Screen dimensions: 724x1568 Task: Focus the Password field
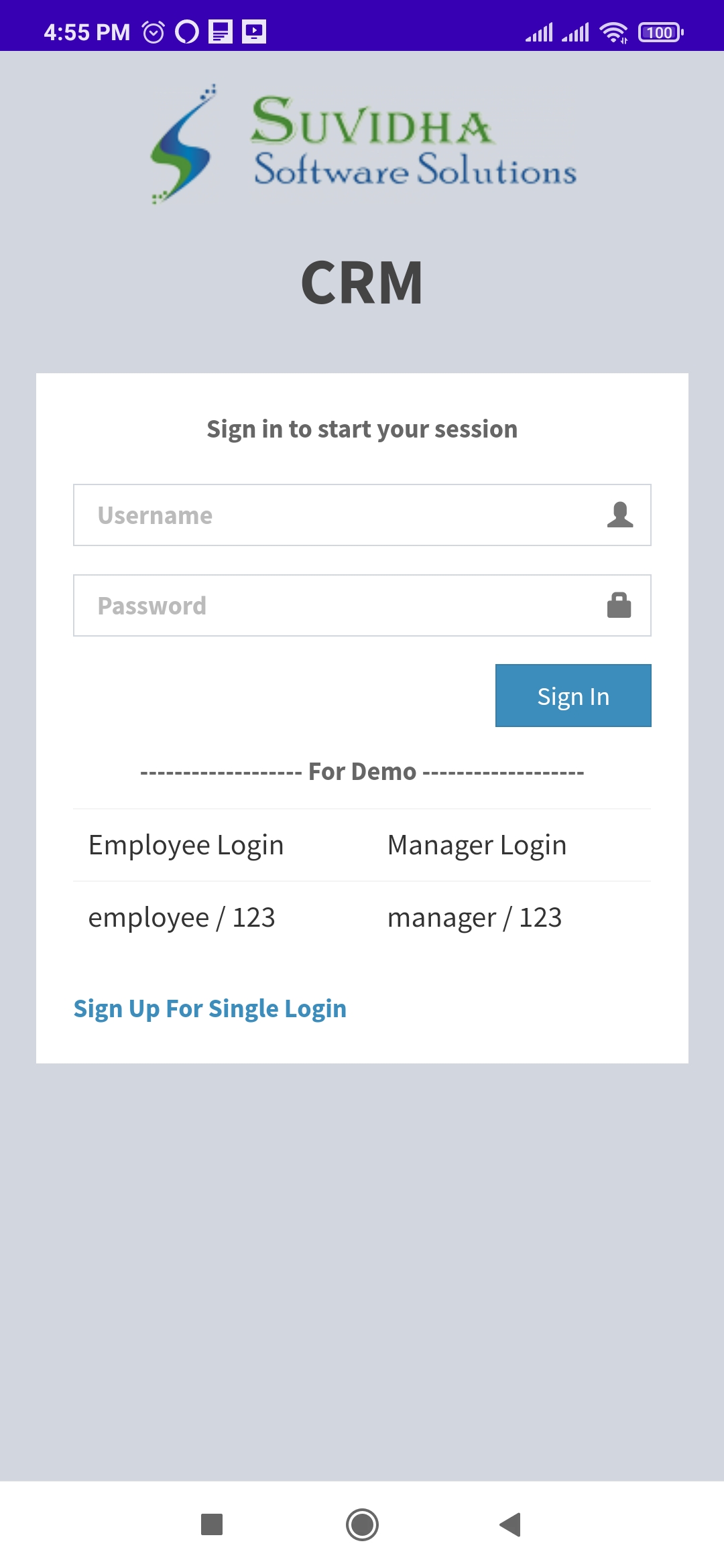pos(349,605)
